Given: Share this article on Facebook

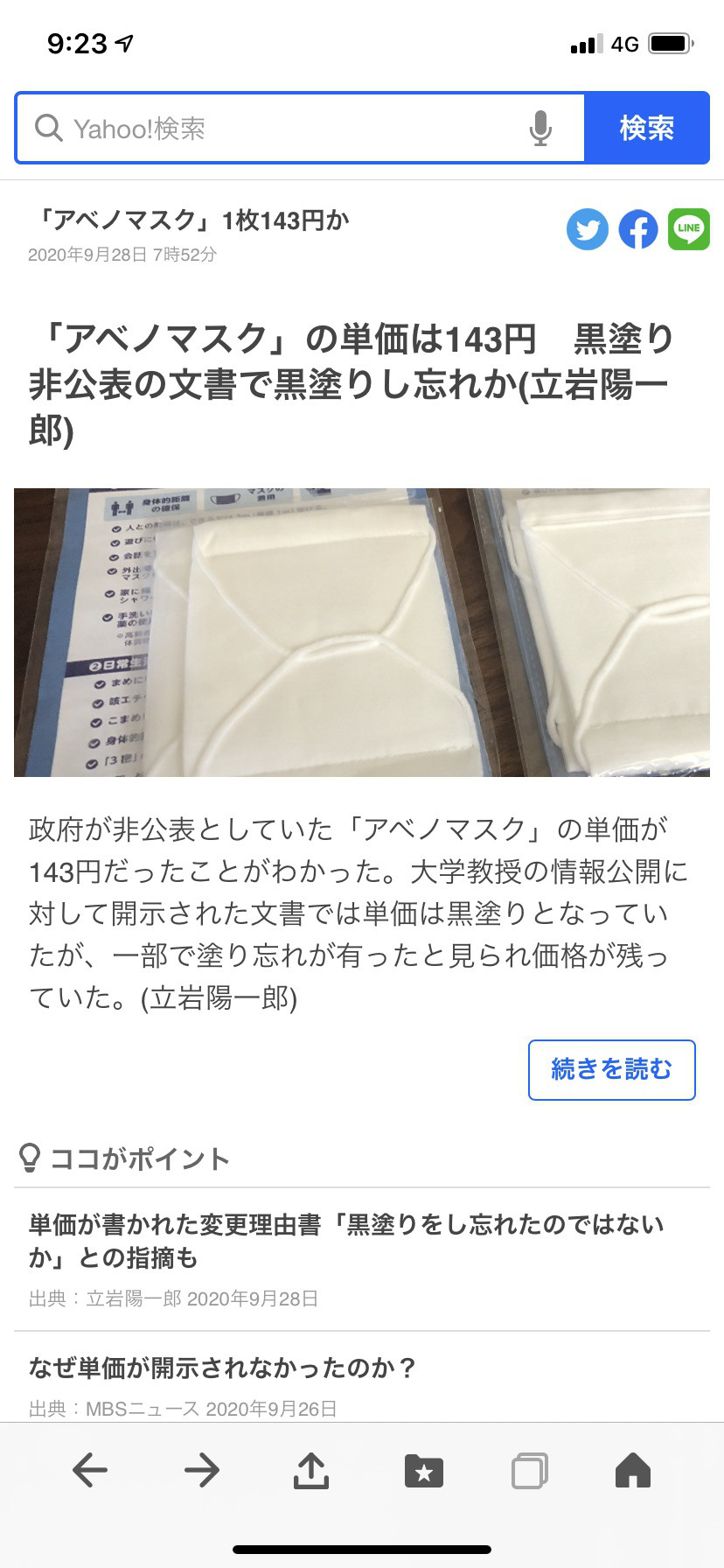Looking at the screenshot, I should [x=638, y=230].
